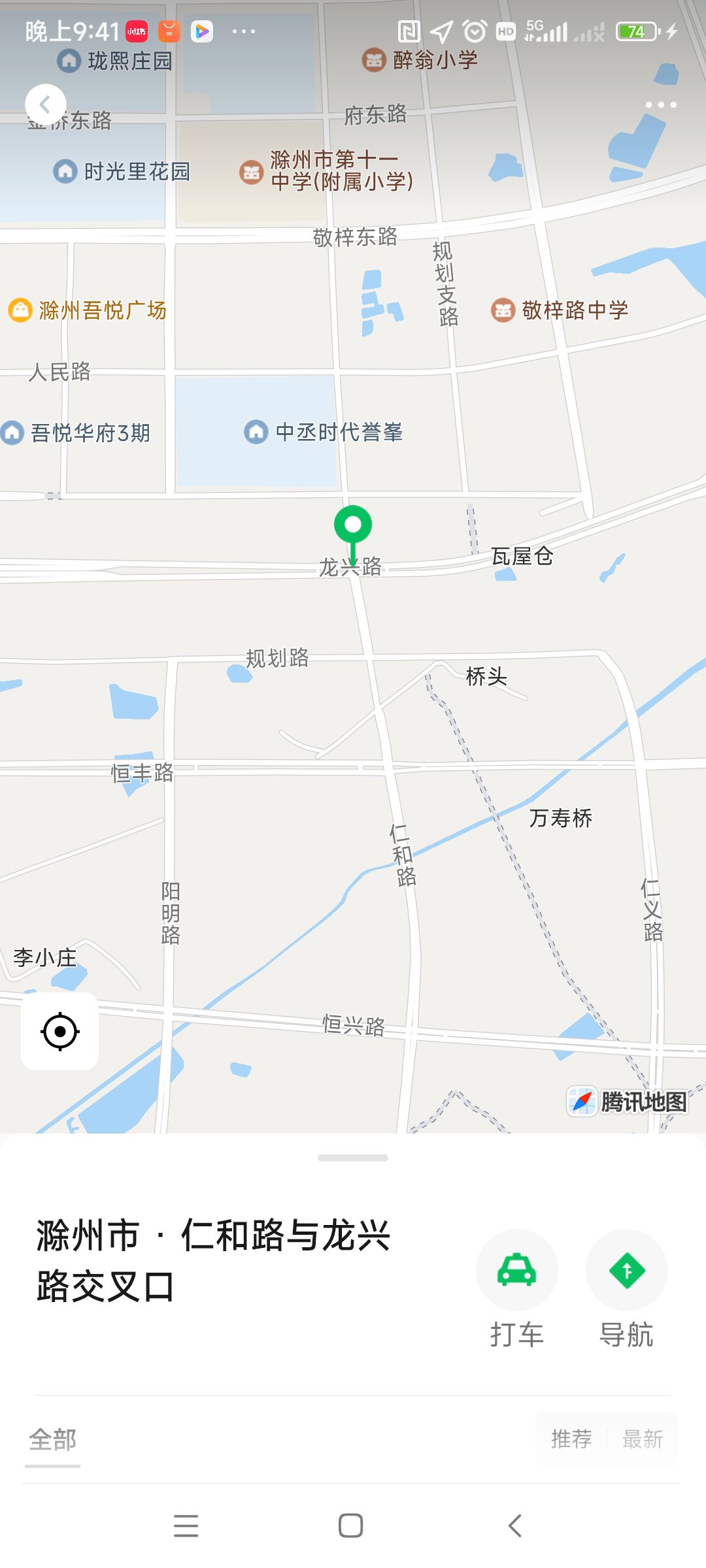Open 滁州吾悦广场 place on map
706x1568 pixels.
tap(88, 310)
